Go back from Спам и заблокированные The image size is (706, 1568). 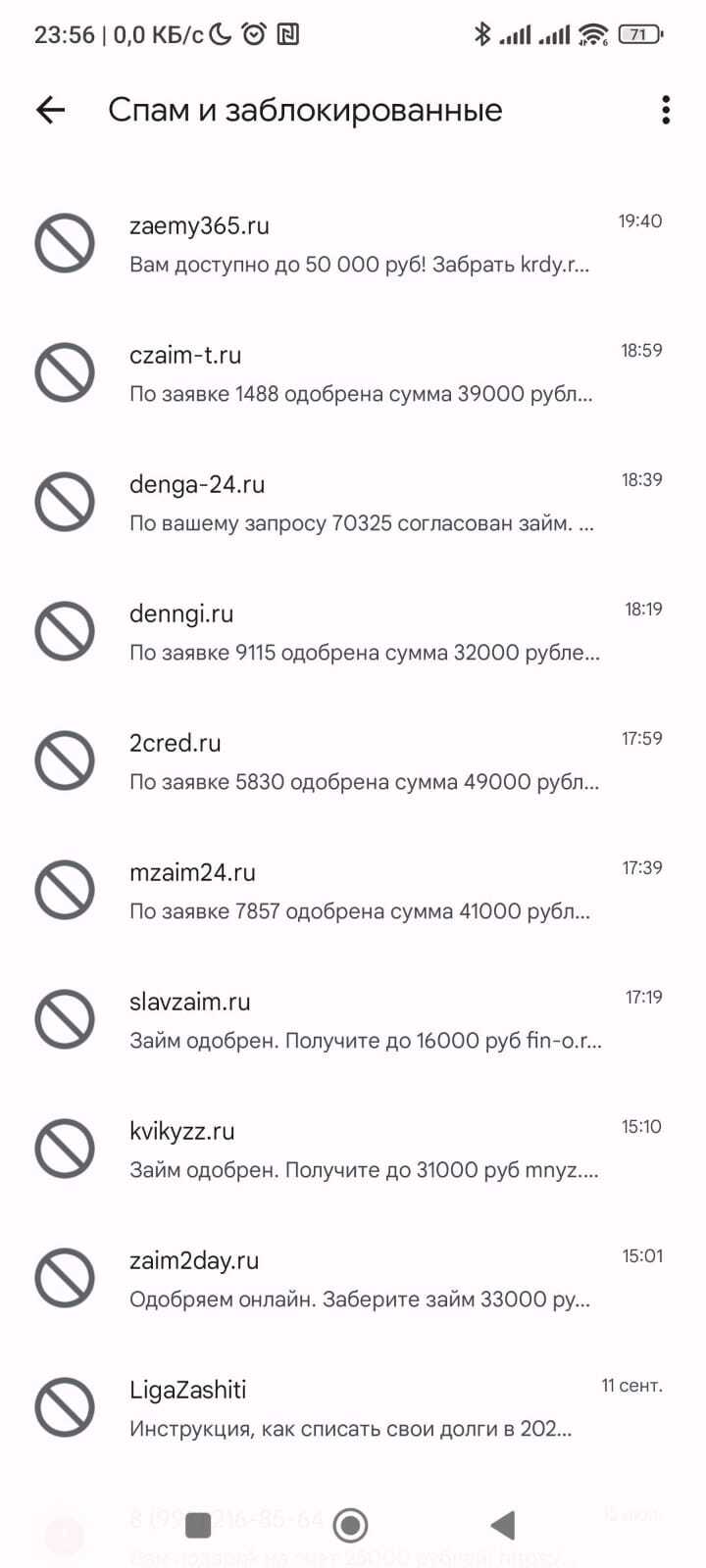pyautogui.click(x=50, y=110)
